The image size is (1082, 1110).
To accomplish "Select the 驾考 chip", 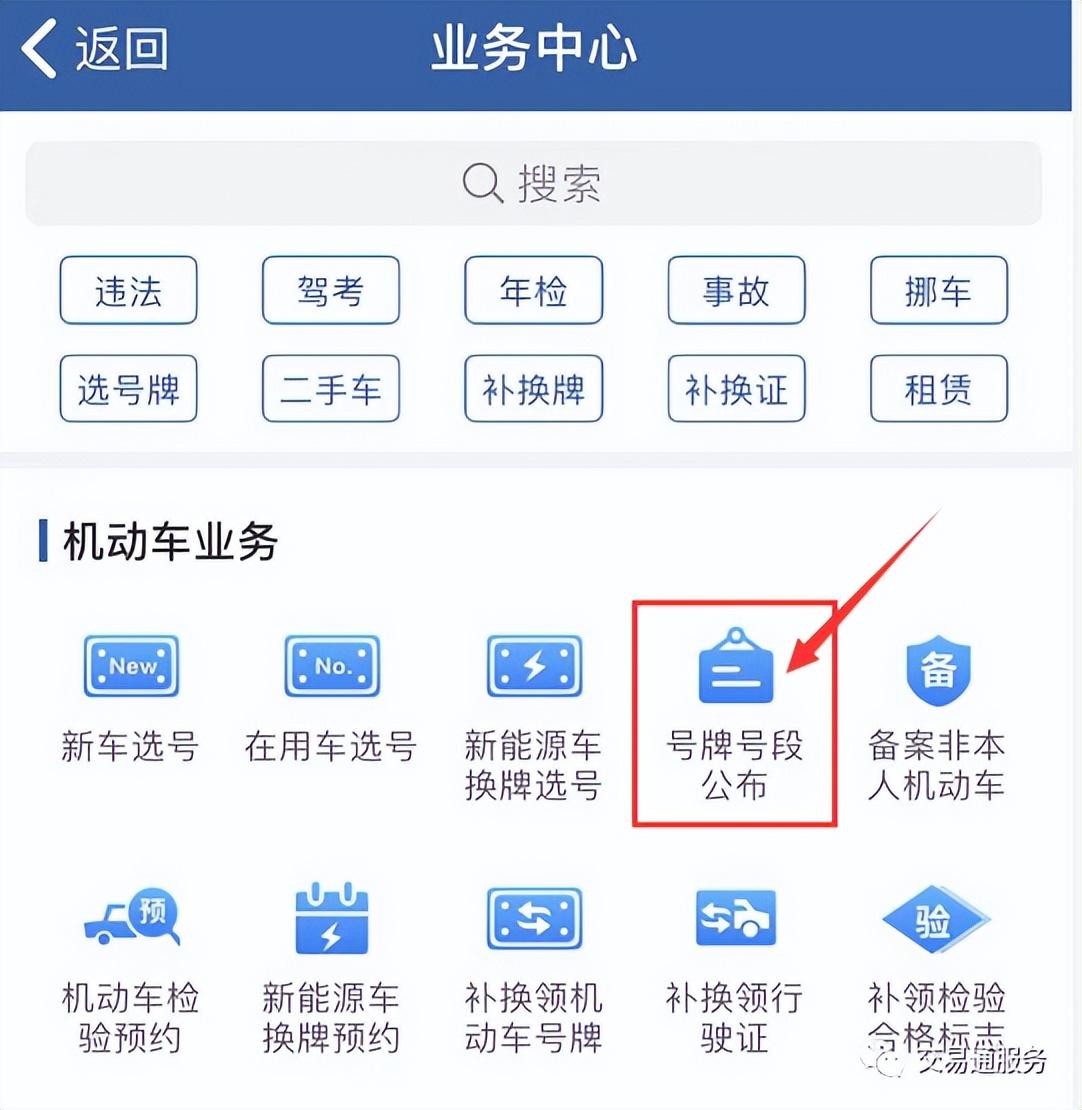I will point(330,291).
